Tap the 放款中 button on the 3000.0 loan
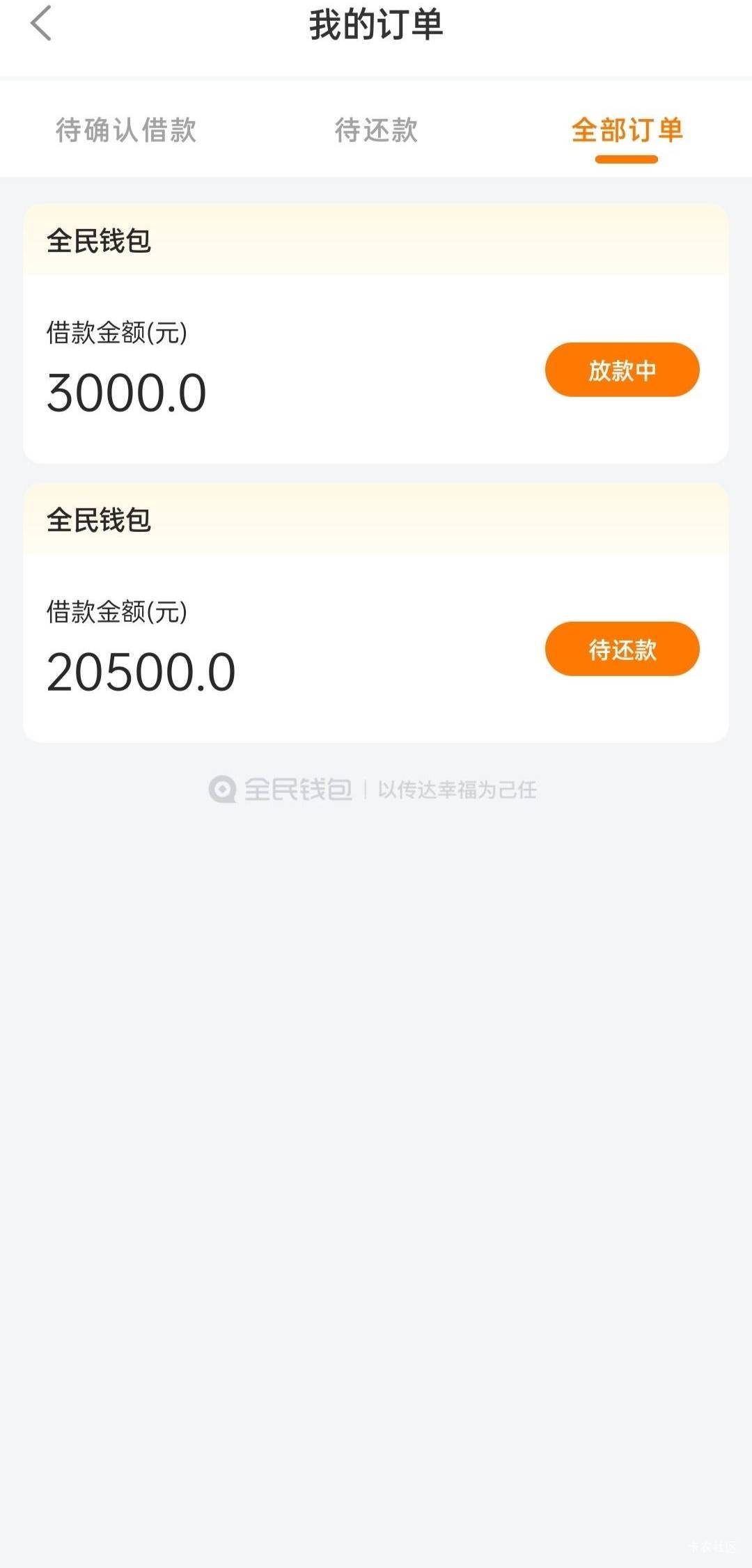 point(622,370)
